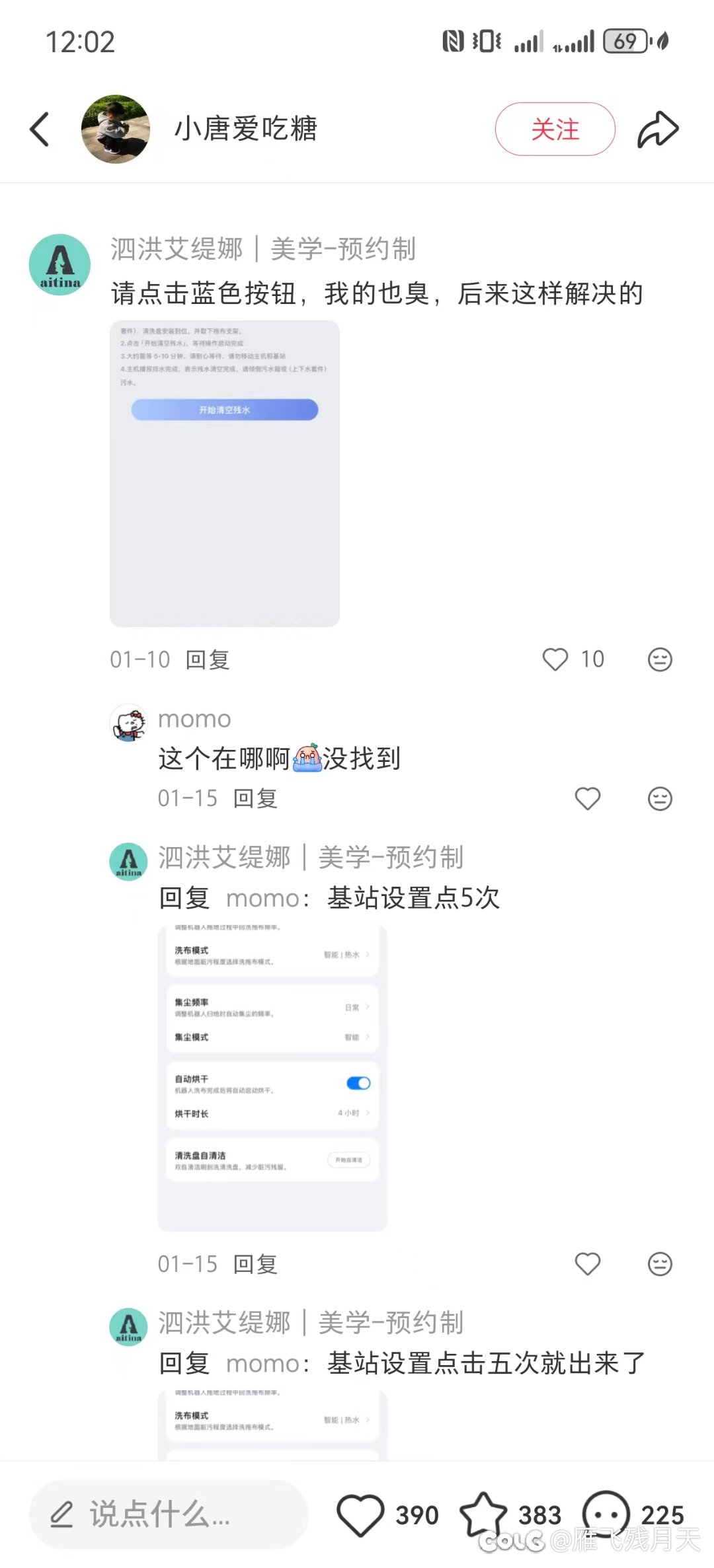Like the post with 390 likes
The width and height of the screenshot is (714, 1568).
pos(361,1514)
